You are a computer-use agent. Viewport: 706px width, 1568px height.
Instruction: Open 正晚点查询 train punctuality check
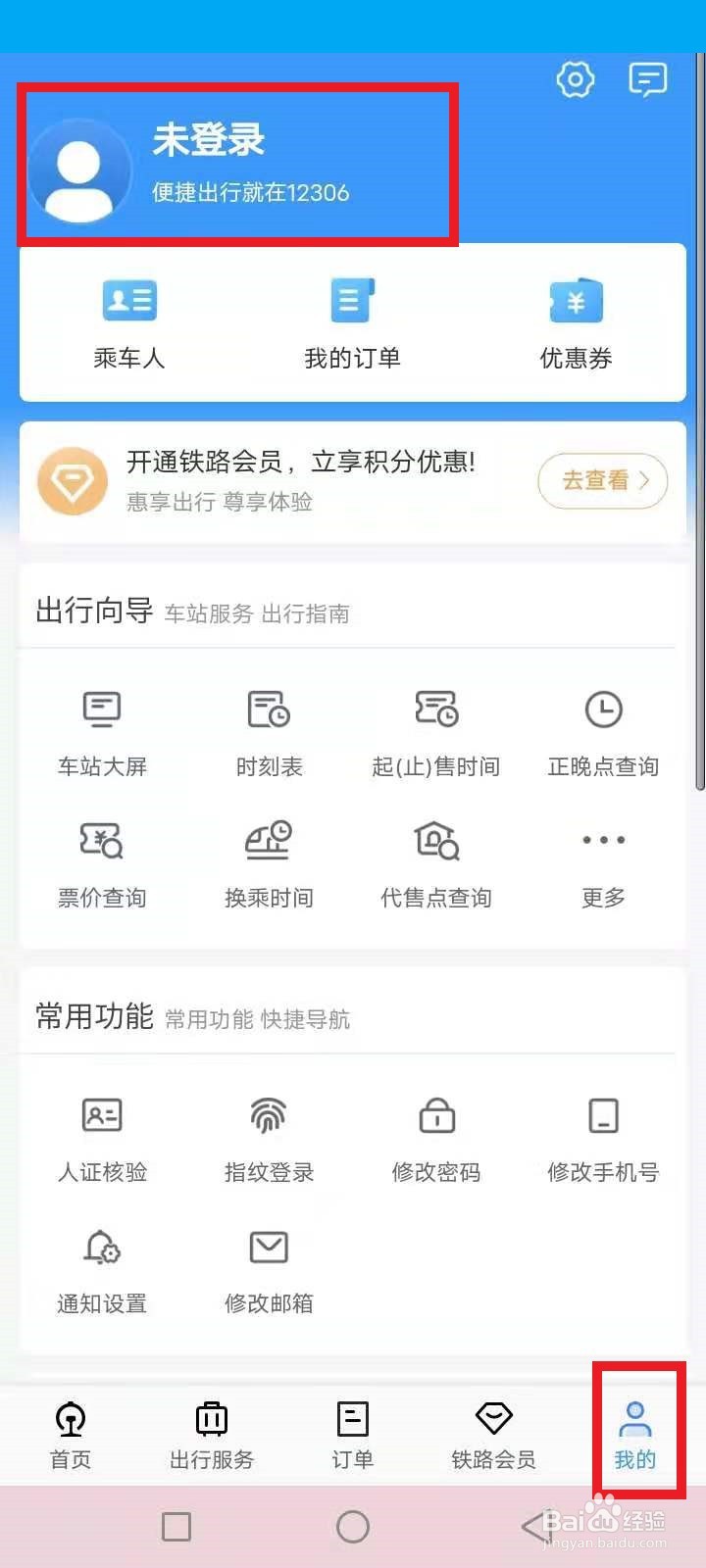coord(602,730)
